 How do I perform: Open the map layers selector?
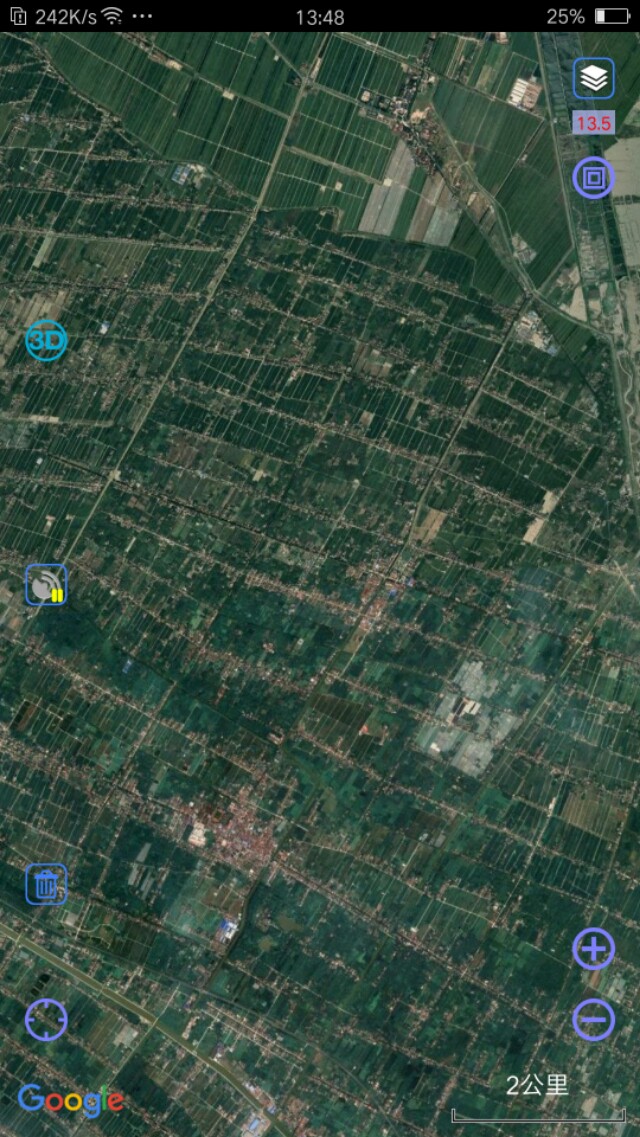click(593, 78)
